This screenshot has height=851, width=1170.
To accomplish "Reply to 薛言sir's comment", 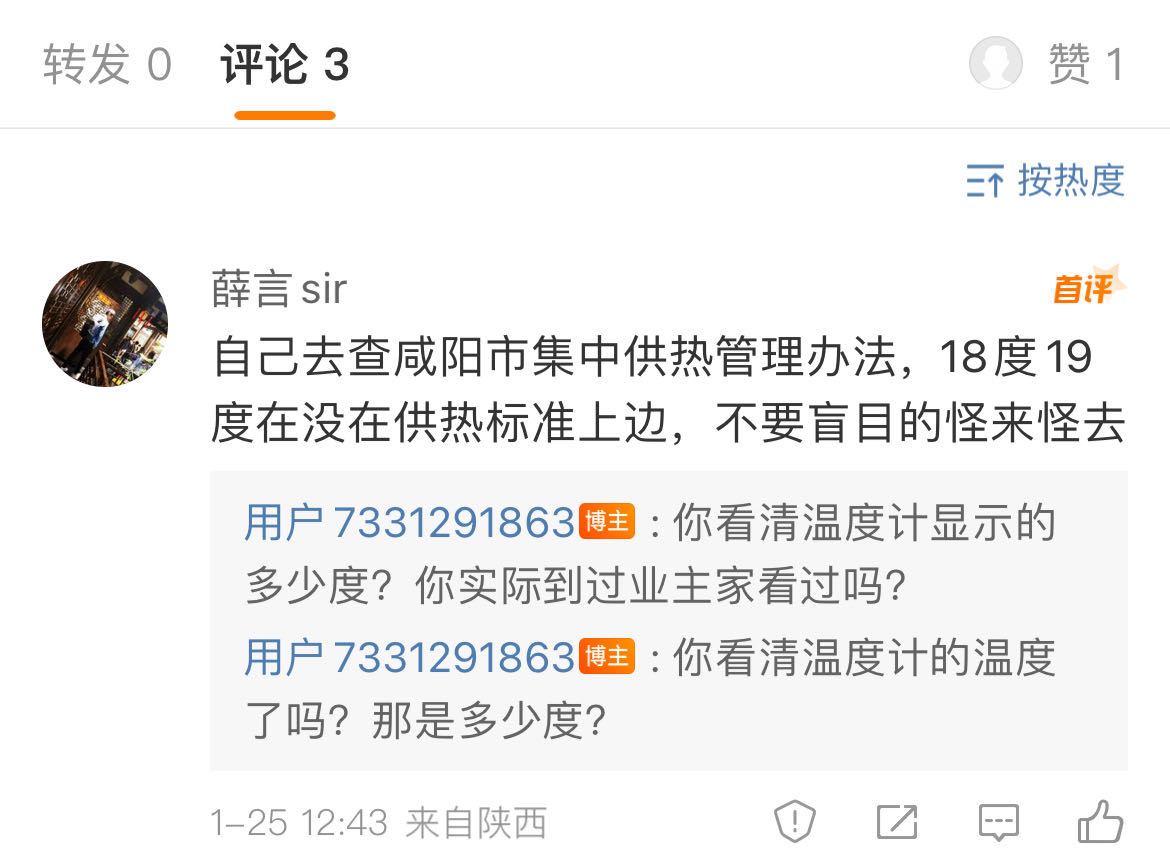I will click(998, 821).
